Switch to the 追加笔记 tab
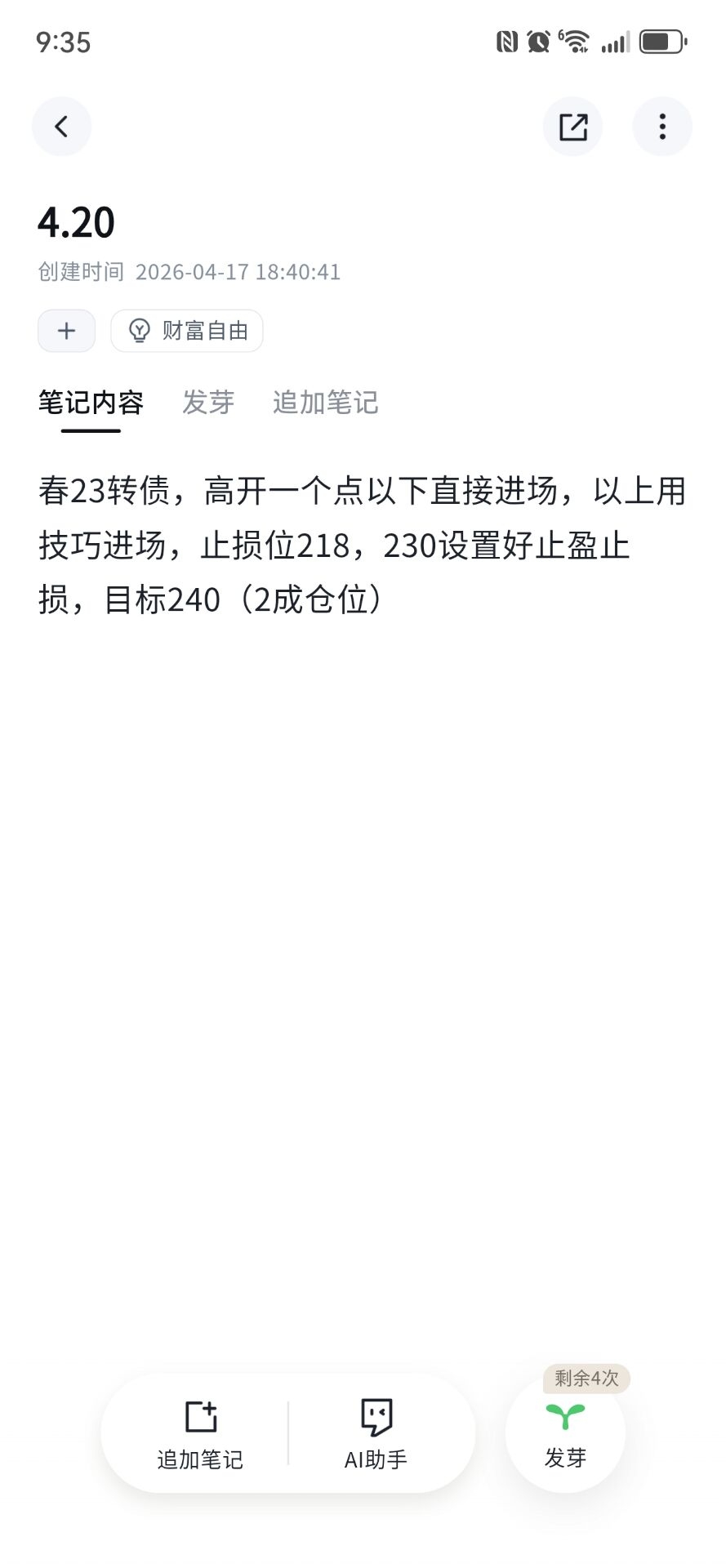 coord(326,403)
